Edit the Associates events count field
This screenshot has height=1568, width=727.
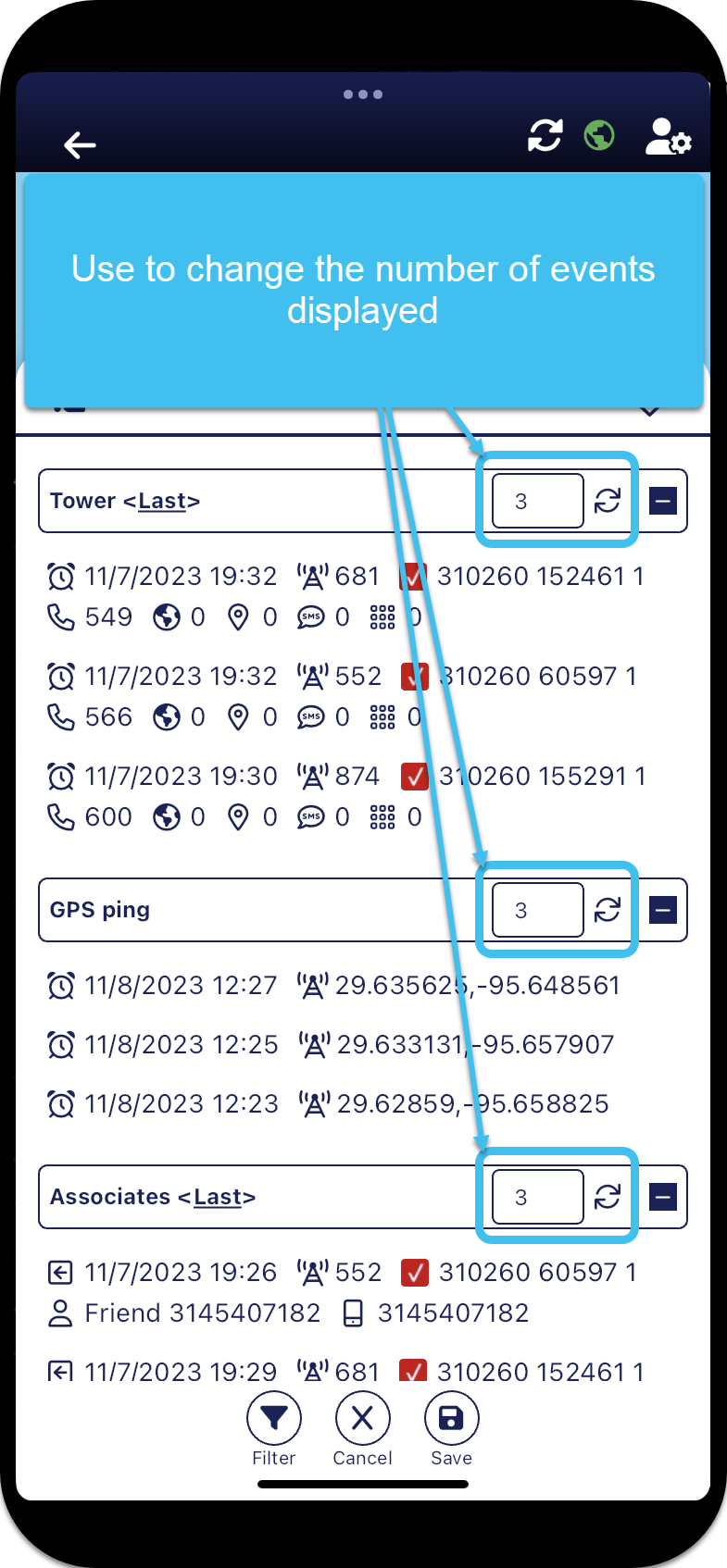pyautogui.click(x=537, y=1197)
